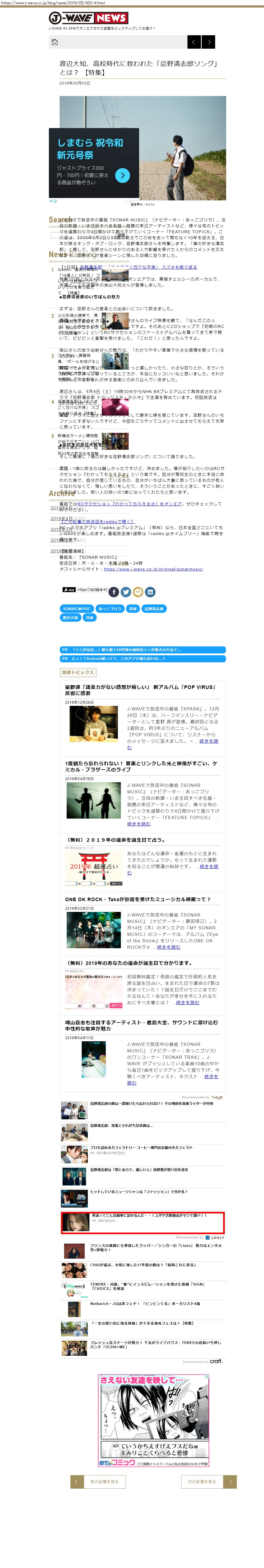Select the あっこゴリラ tag

point(110,609)
